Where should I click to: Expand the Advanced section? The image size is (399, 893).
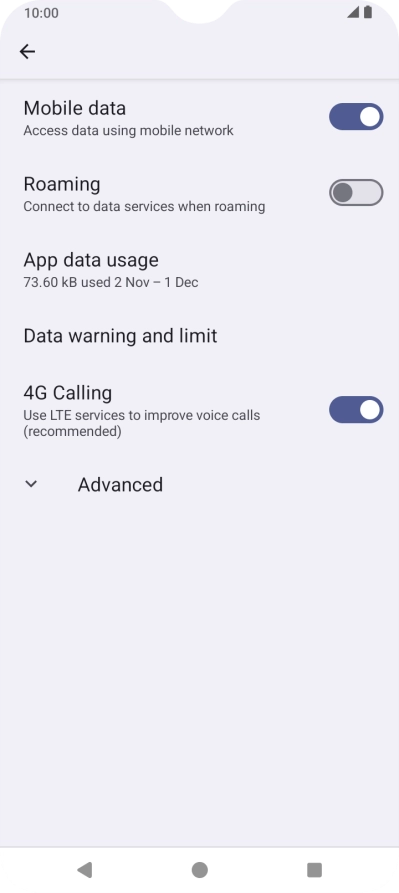pos(199,485)
